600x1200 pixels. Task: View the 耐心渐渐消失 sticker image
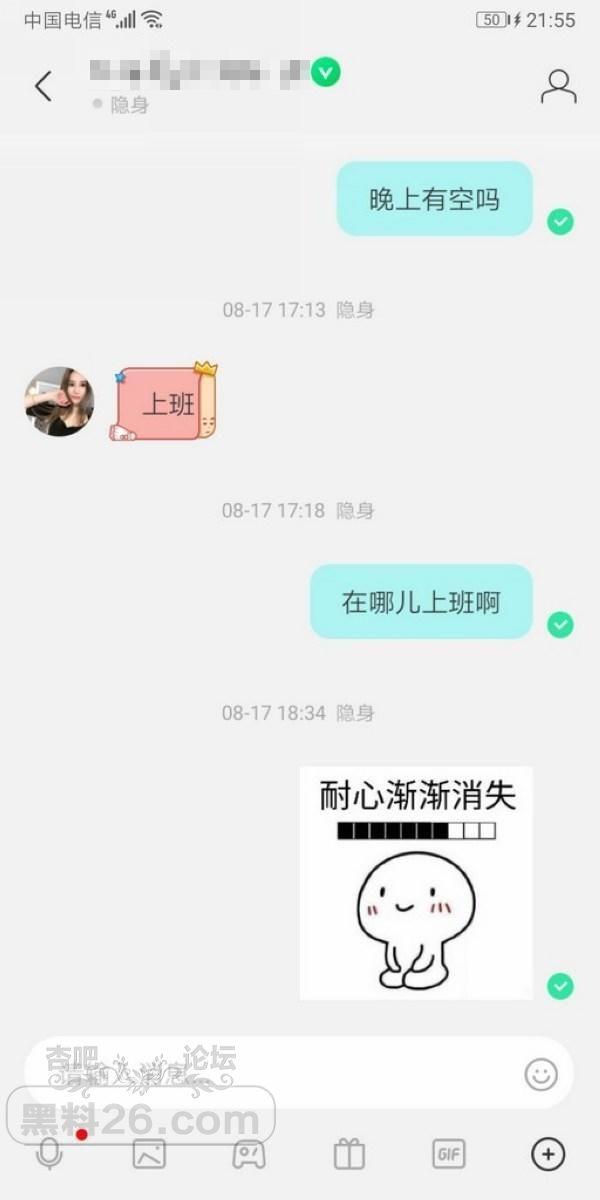416,883
